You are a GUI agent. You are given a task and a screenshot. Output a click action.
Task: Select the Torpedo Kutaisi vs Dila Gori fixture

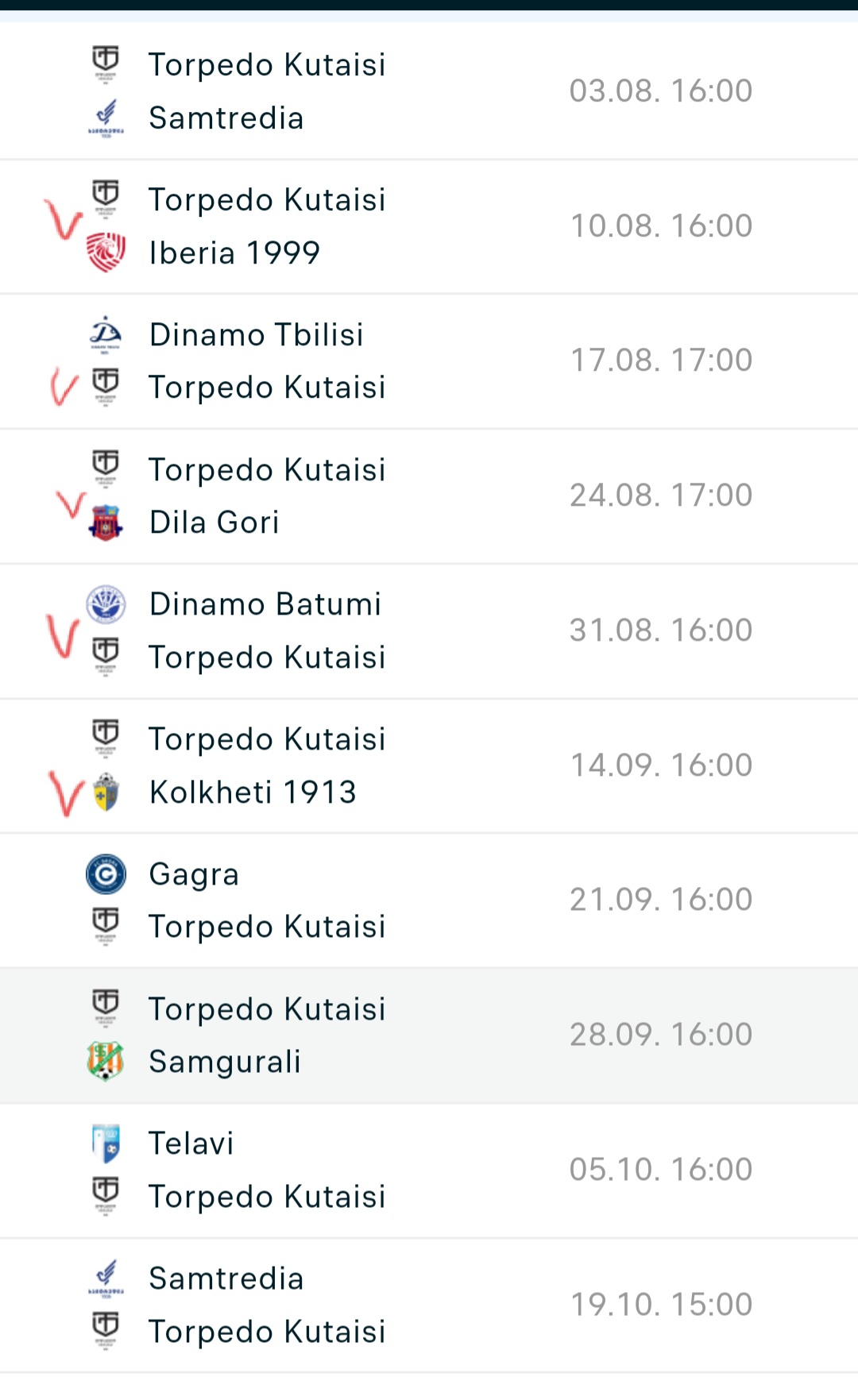pos(429,496)
